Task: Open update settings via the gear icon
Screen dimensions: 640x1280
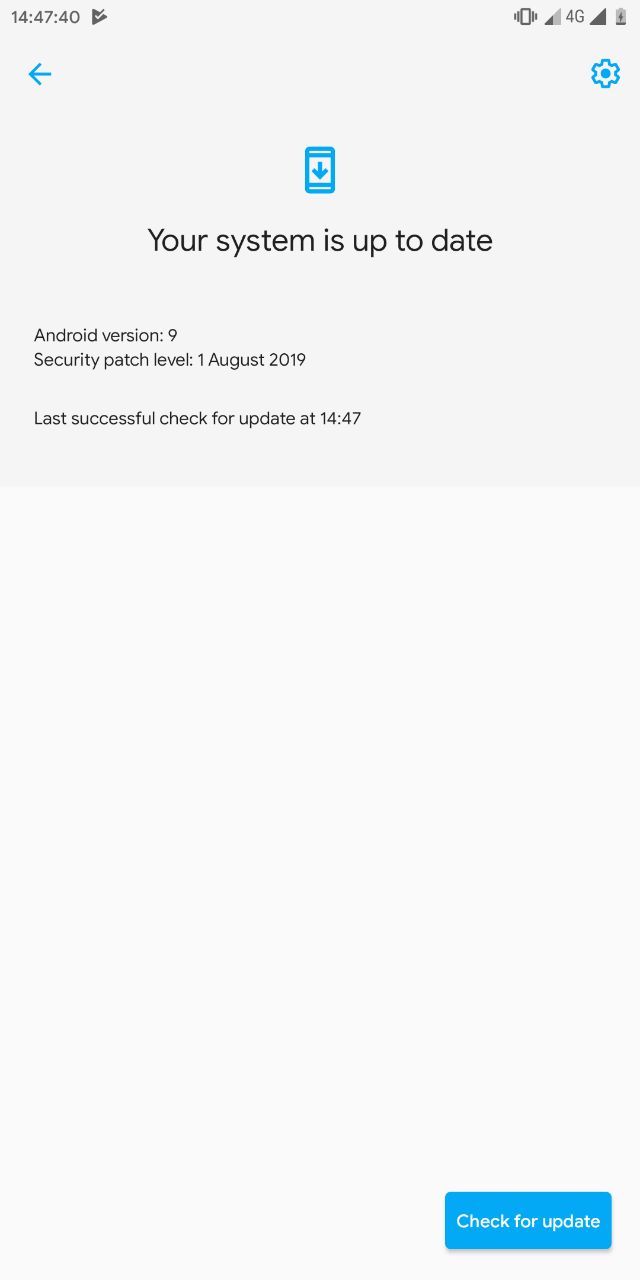Action: 605,73
